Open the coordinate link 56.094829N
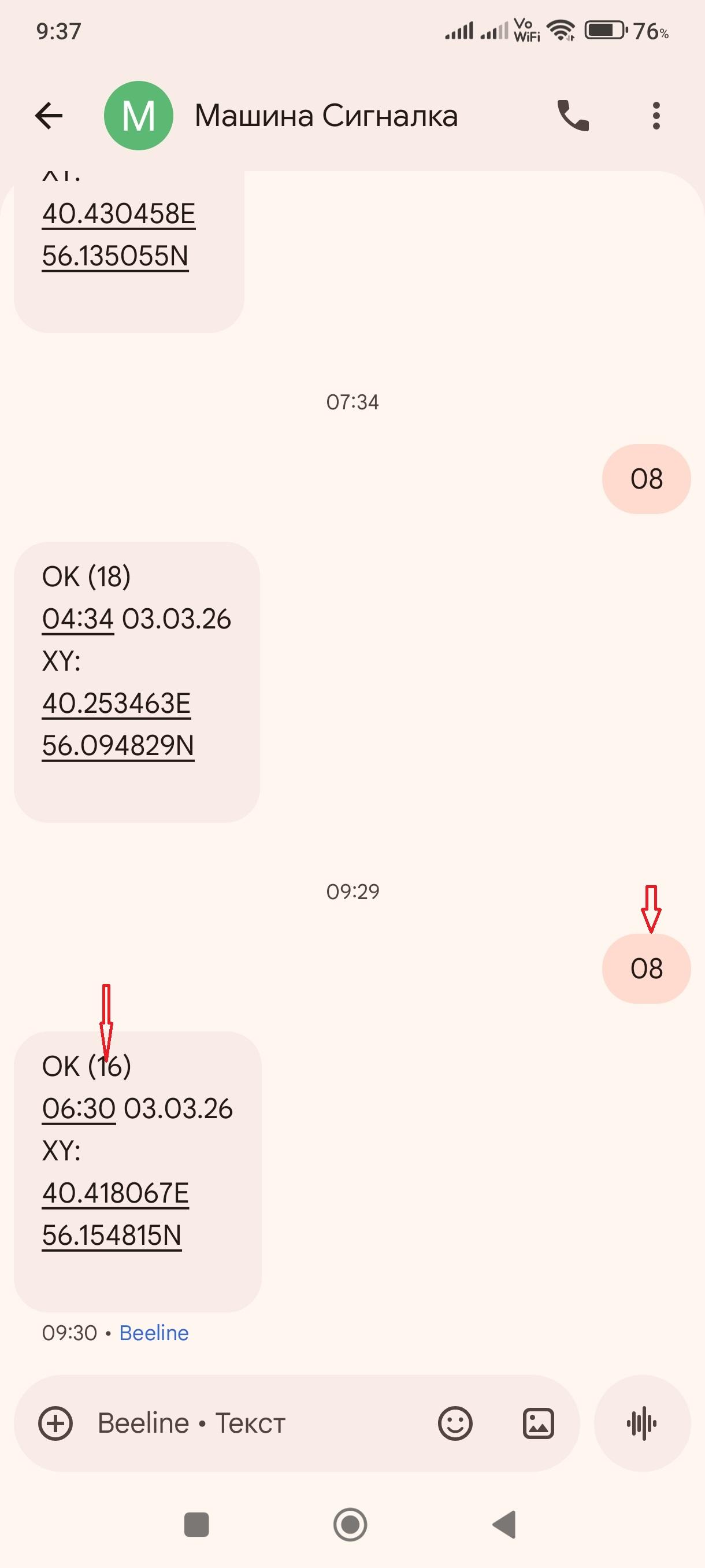The width and height of the screenshot is (705, 1568). (118, 746)
